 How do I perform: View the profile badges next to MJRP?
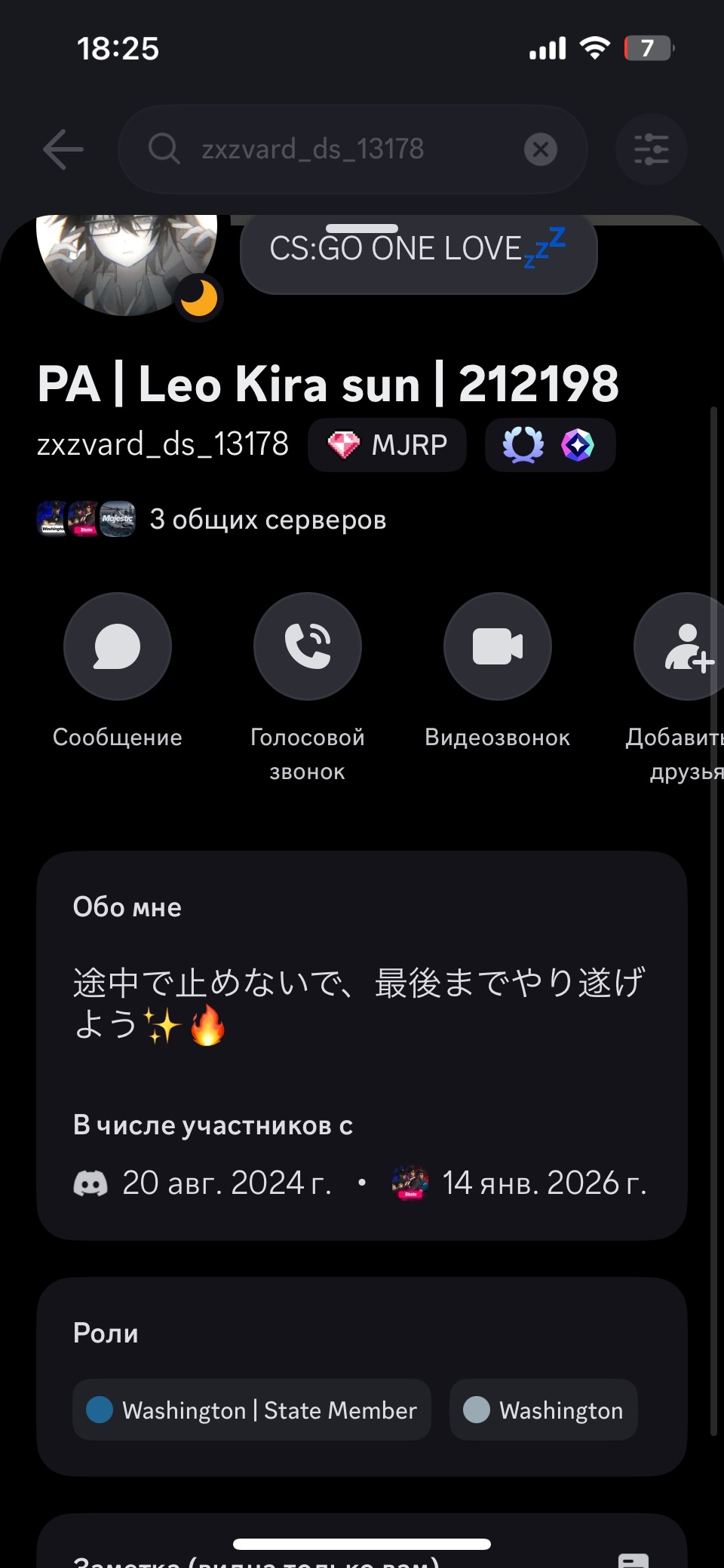tap(550, 445)
